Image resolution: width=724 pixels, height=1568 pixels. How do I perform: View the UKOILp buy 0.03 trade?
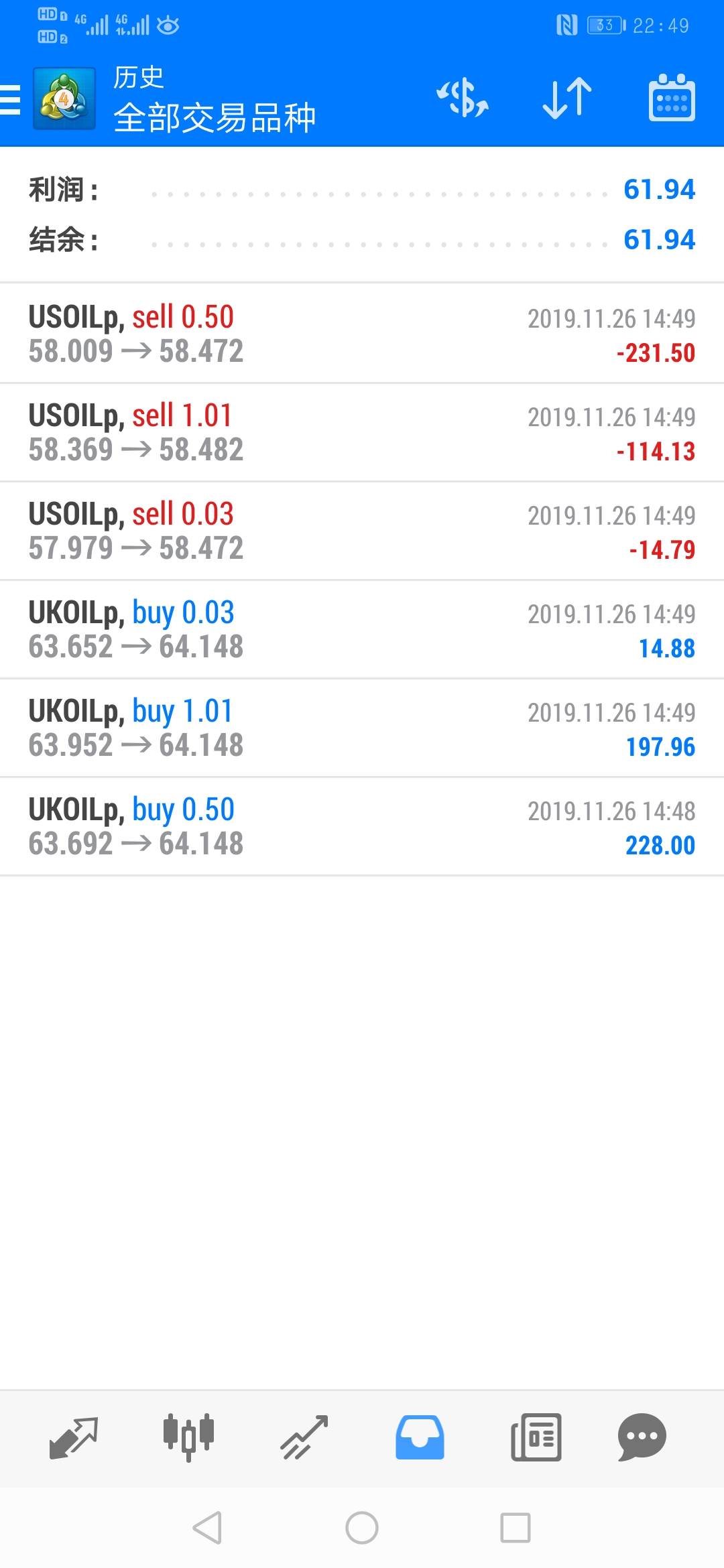point(362,629)
